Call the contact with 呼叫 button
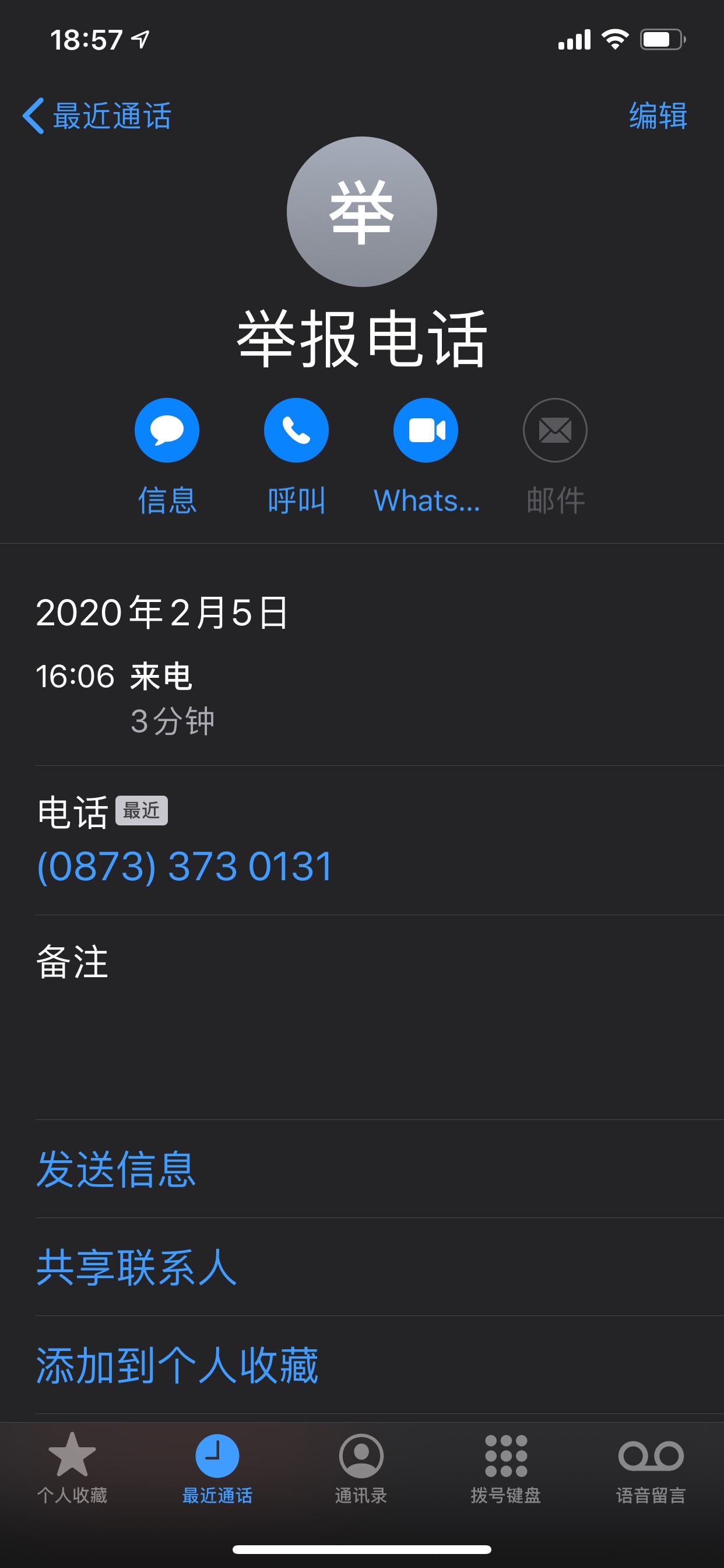Viewport: 724px width, 1568px height. [296, 430]
